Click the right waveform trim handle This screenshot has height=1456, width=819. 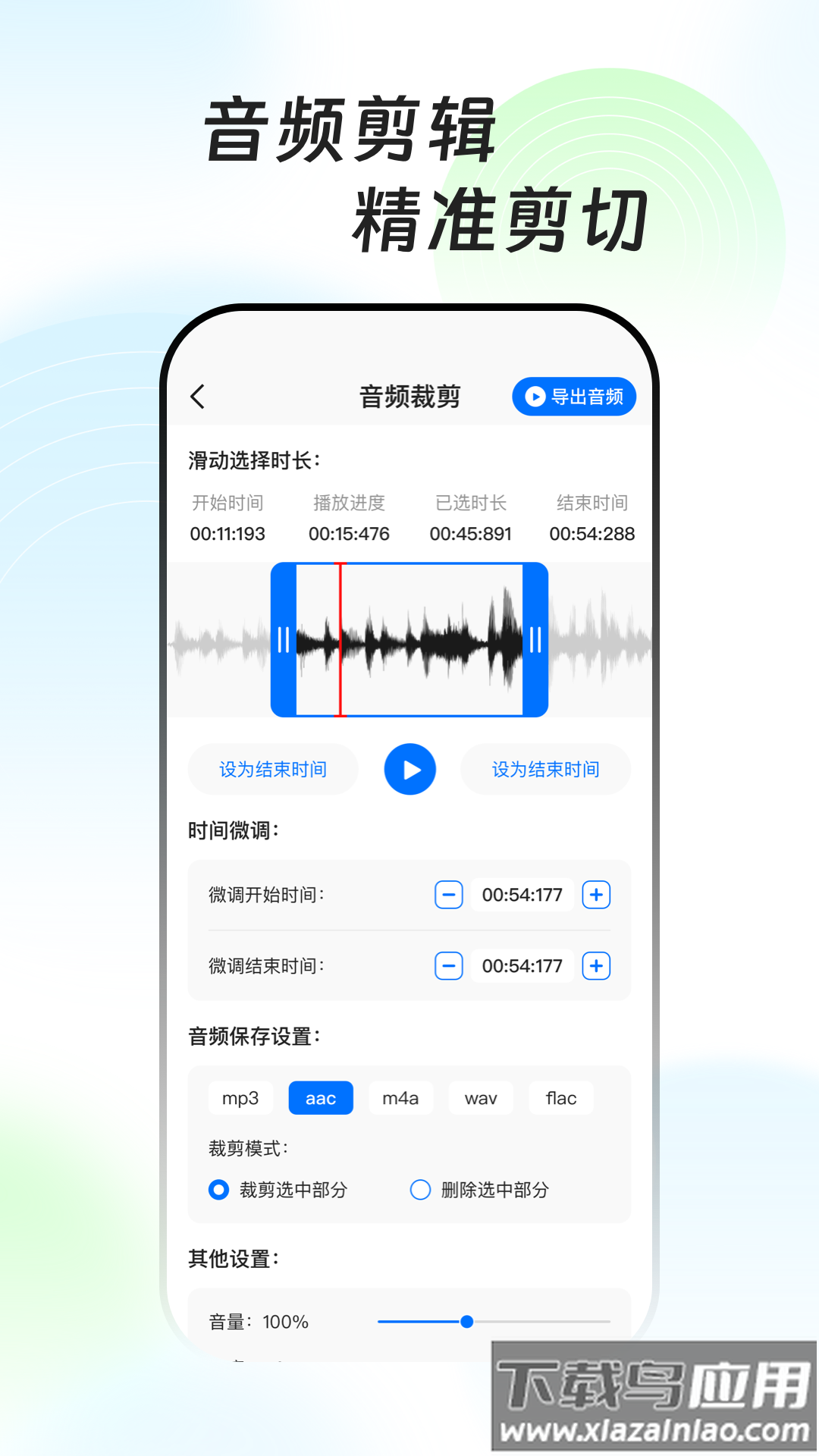535,639
